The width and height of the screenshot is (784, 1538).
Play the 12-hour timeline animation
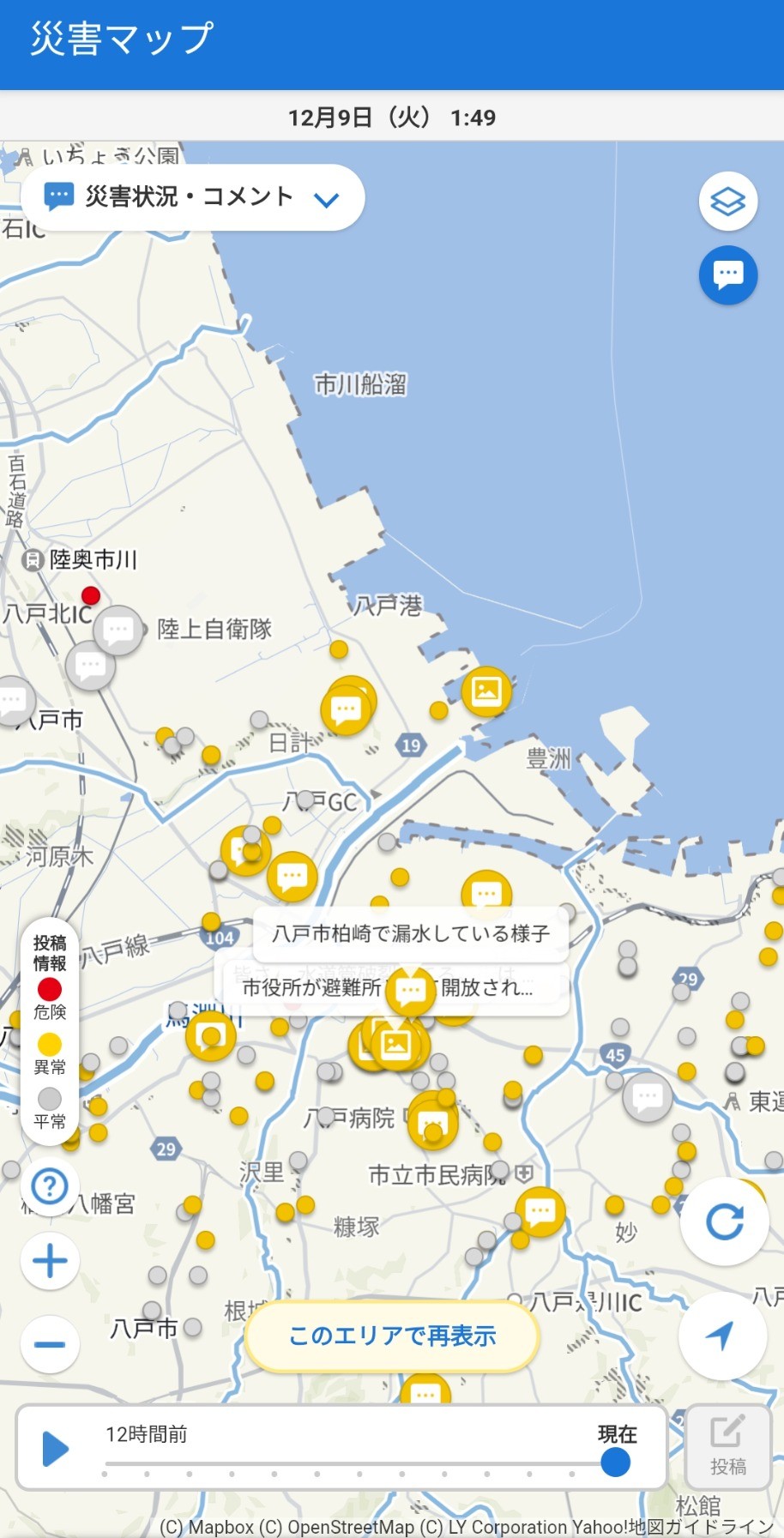pos(56,1449)
